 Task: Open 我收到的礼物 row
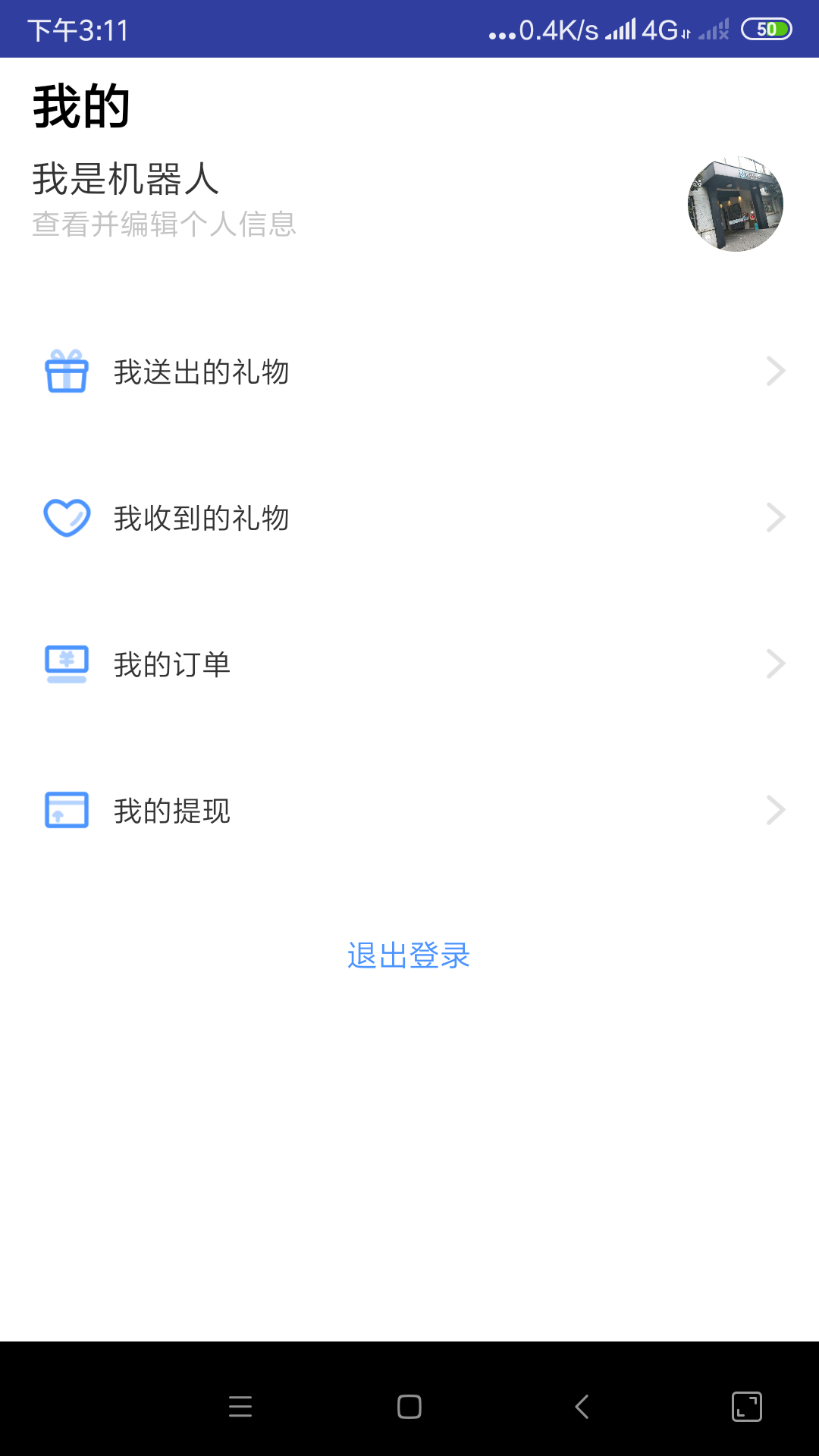tap(409, 518)
